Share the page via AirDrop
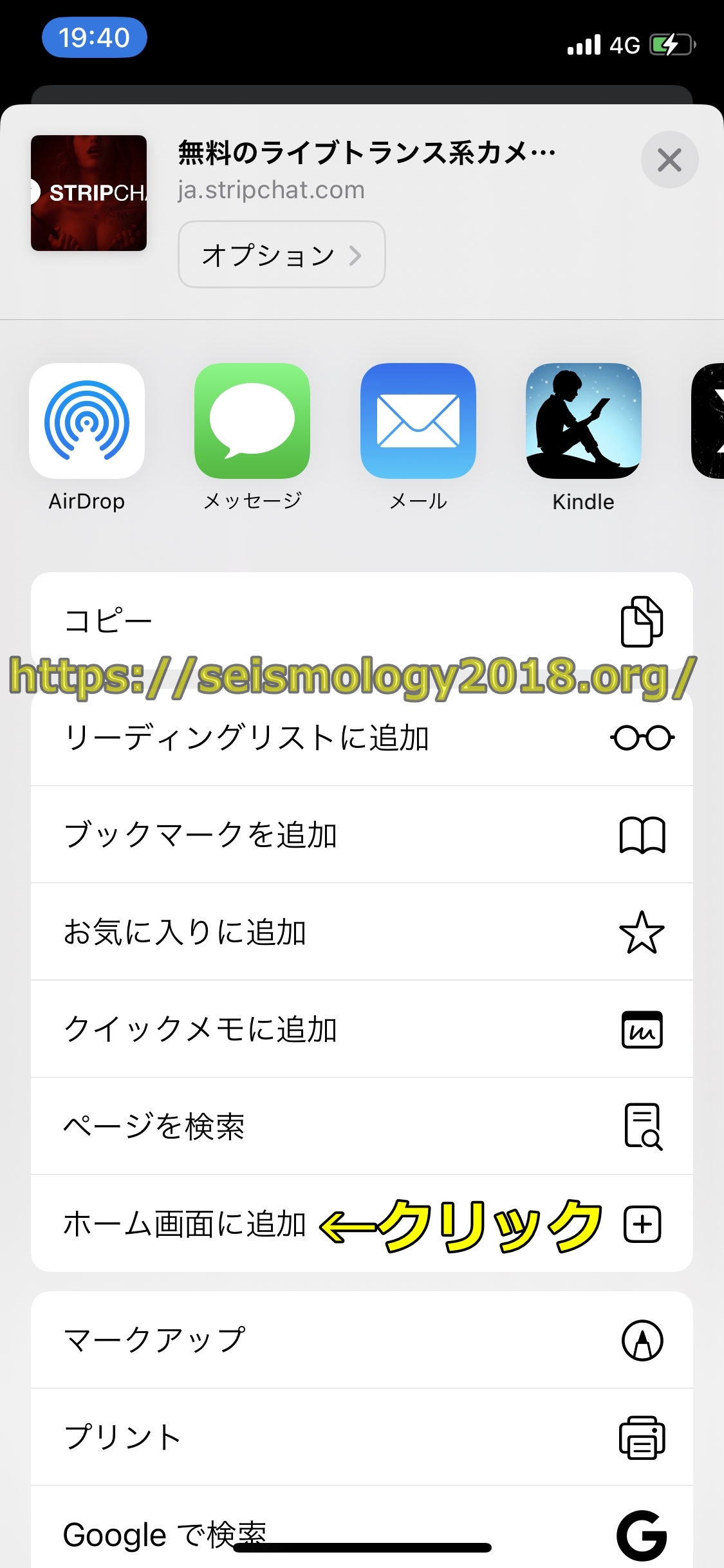Viewport: 724px width, 1568px height. 87,422
